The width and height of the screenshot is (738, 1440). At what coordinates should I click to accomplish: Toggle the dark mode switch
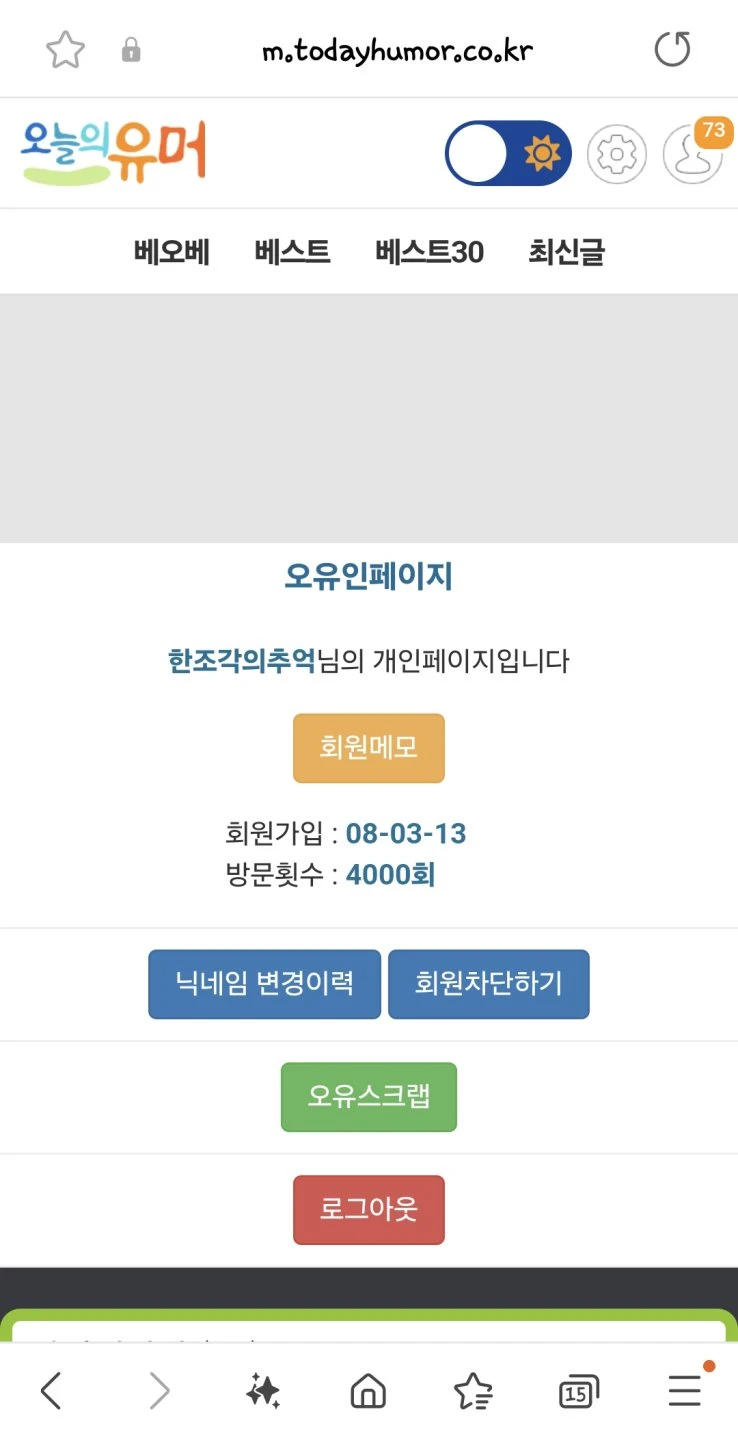pyautogui.click(x=508, y=154)
